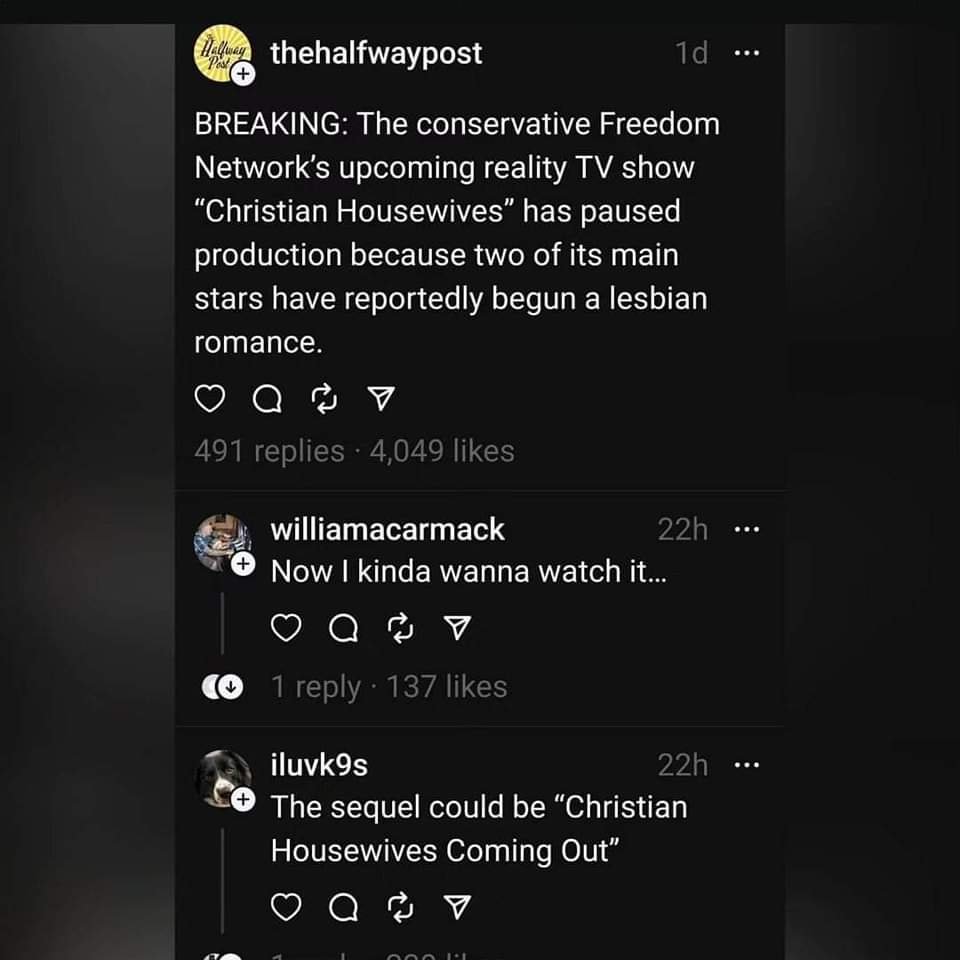Open overflow menu on williamacarmack's comment
Image resolution: width=960 pixels, height=960 pixels.
pyautogui.click(x=747, y=530)
